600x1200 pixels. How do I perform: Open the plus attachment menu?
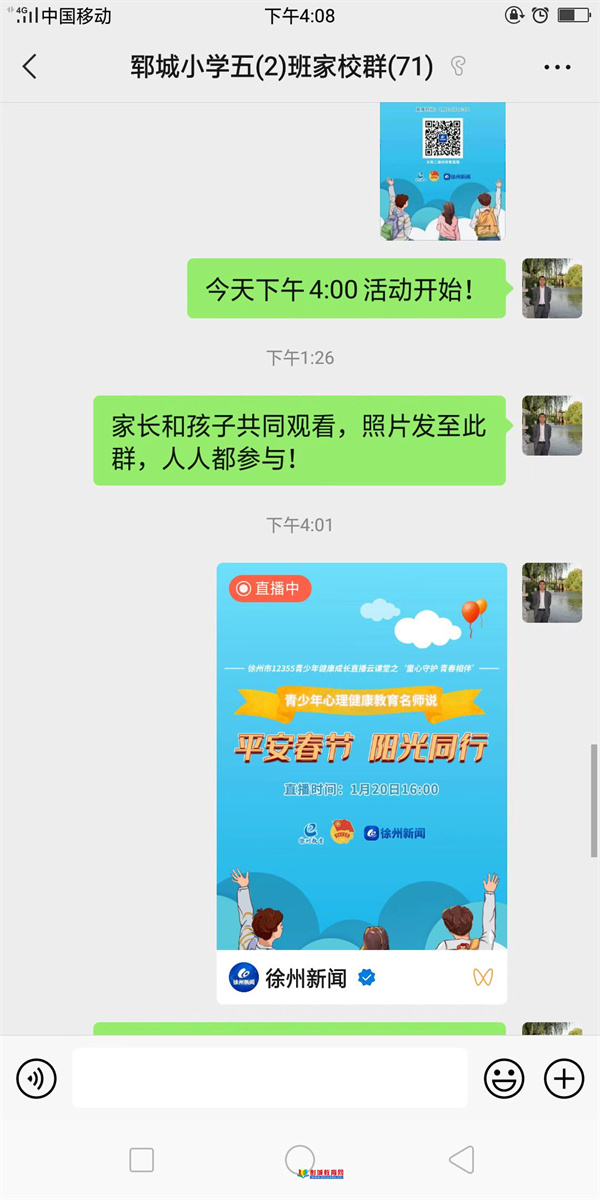click(564, 1078)
